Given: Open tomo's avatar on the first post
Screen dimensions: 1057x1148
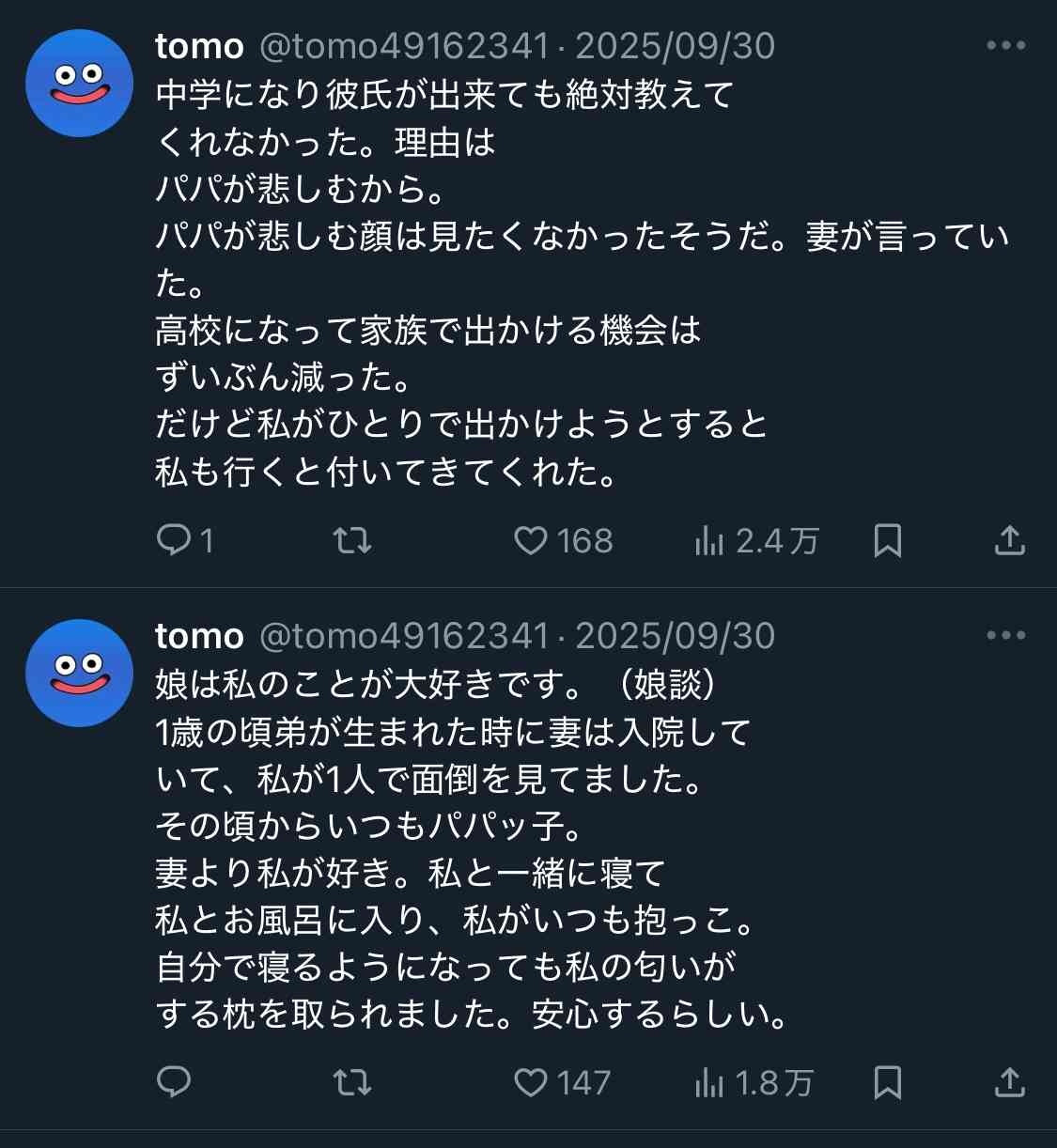Looking at the screenshot, I should click(x=79, y=84).
